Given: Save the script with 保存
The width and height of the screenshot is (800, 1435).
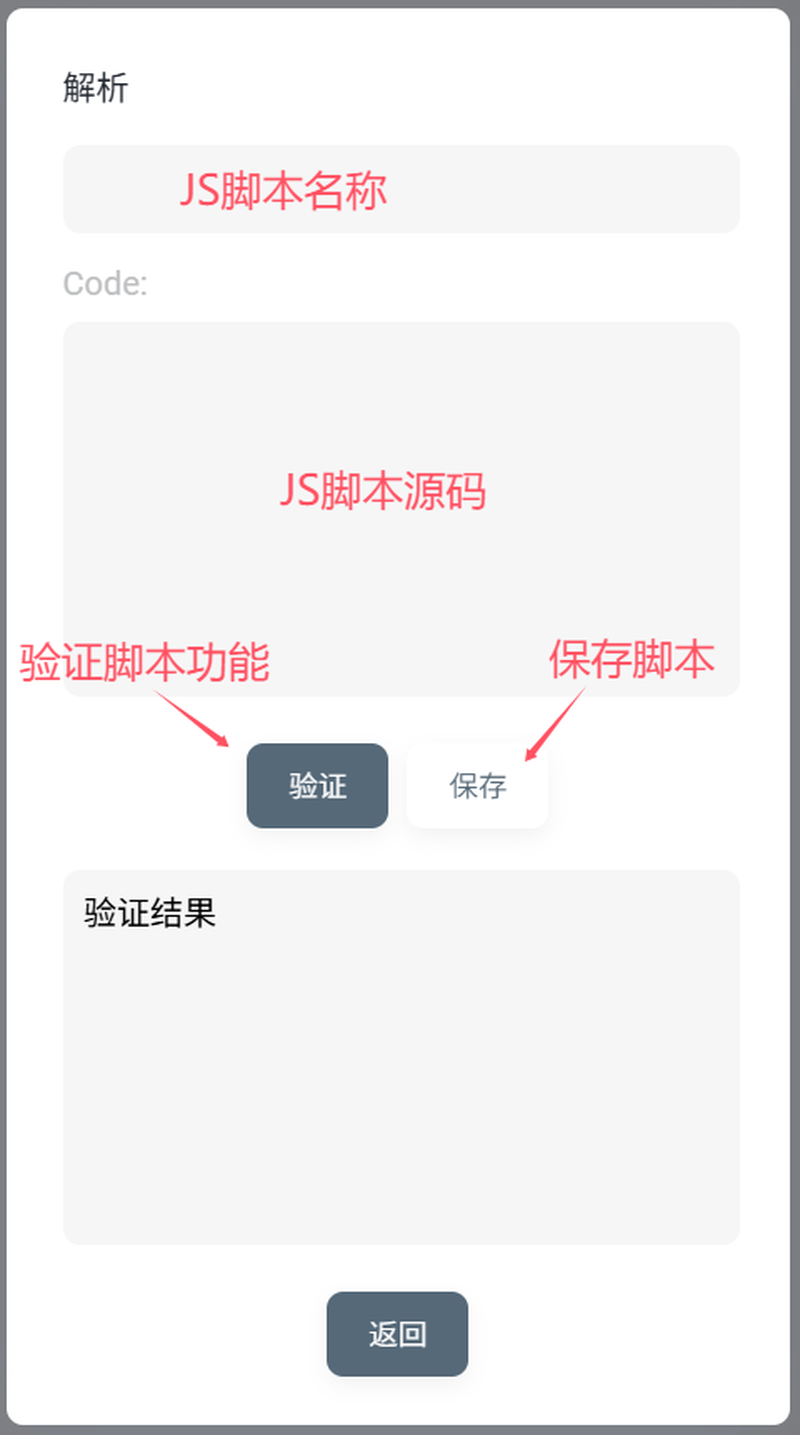Looking at the screenshot, I should click(477, 786).
